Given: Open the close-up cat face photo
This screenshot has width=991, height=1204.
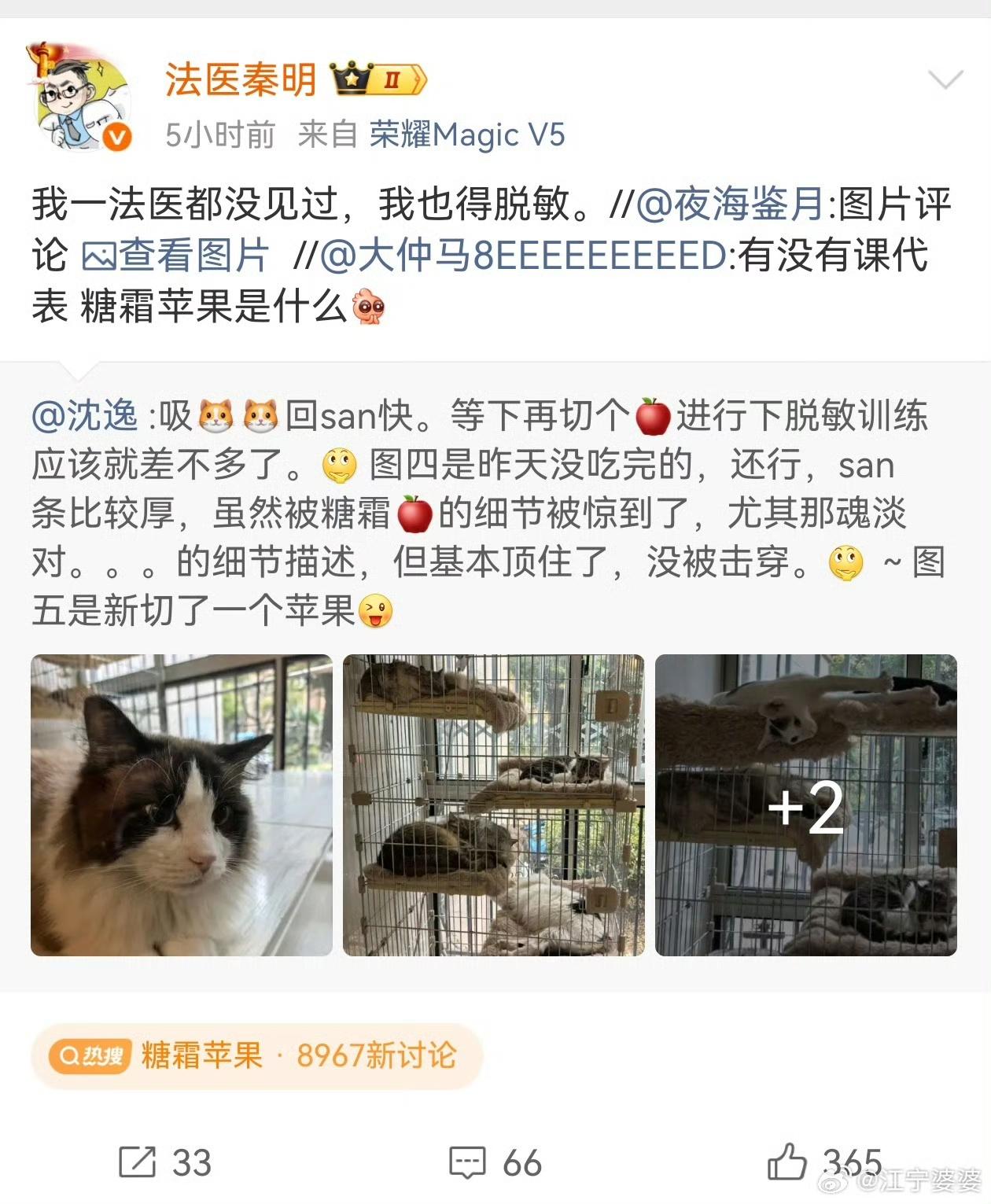Looking at the screenshot, I should click(182, 805).
